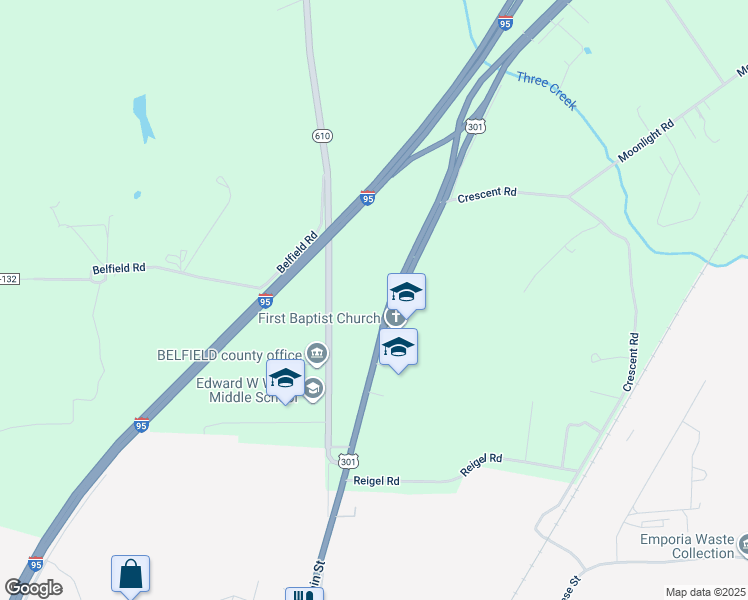The image size is (748, 600).
Task: Select the BELFIELD county office place icon
Action: (317, 353)
